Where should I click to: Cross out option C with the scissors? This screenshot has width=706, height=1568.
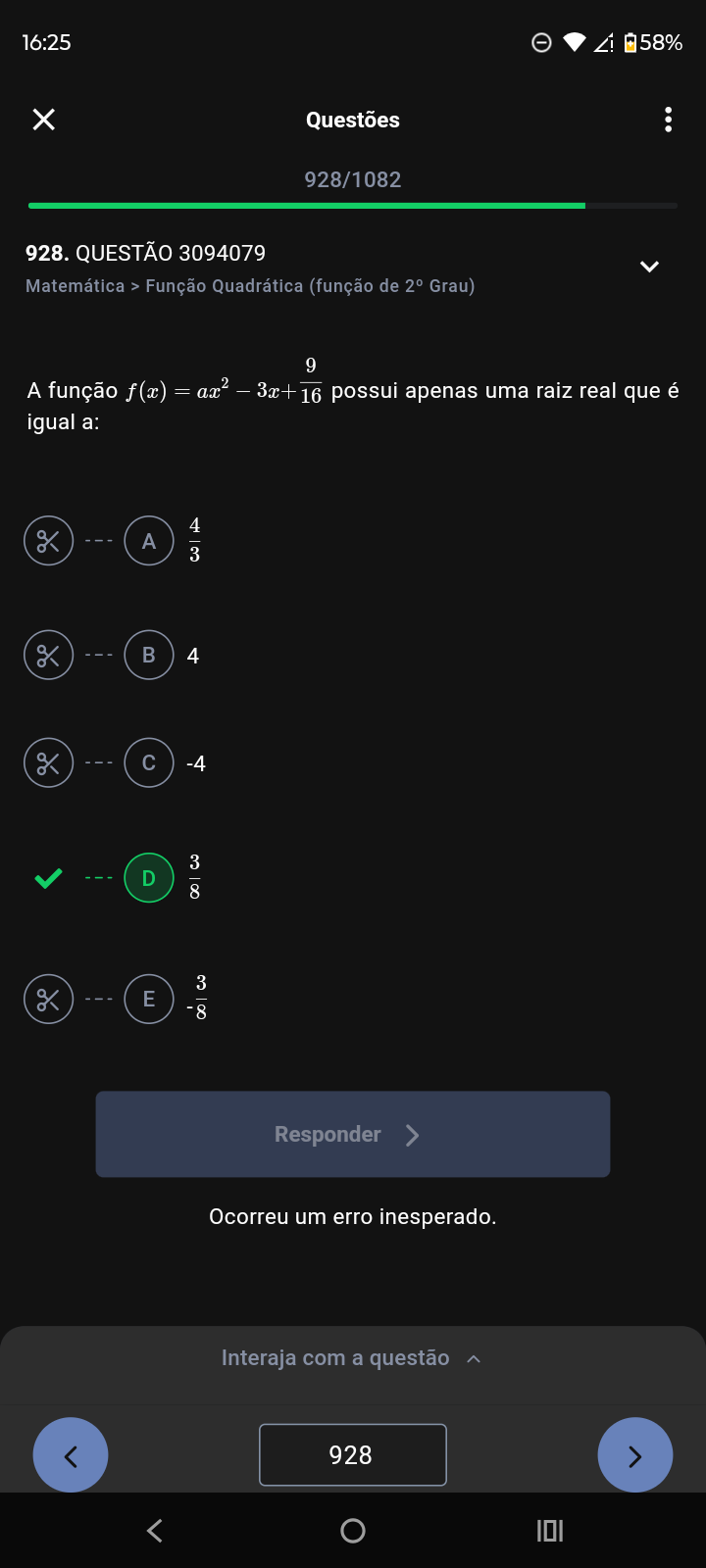[49, 763]
